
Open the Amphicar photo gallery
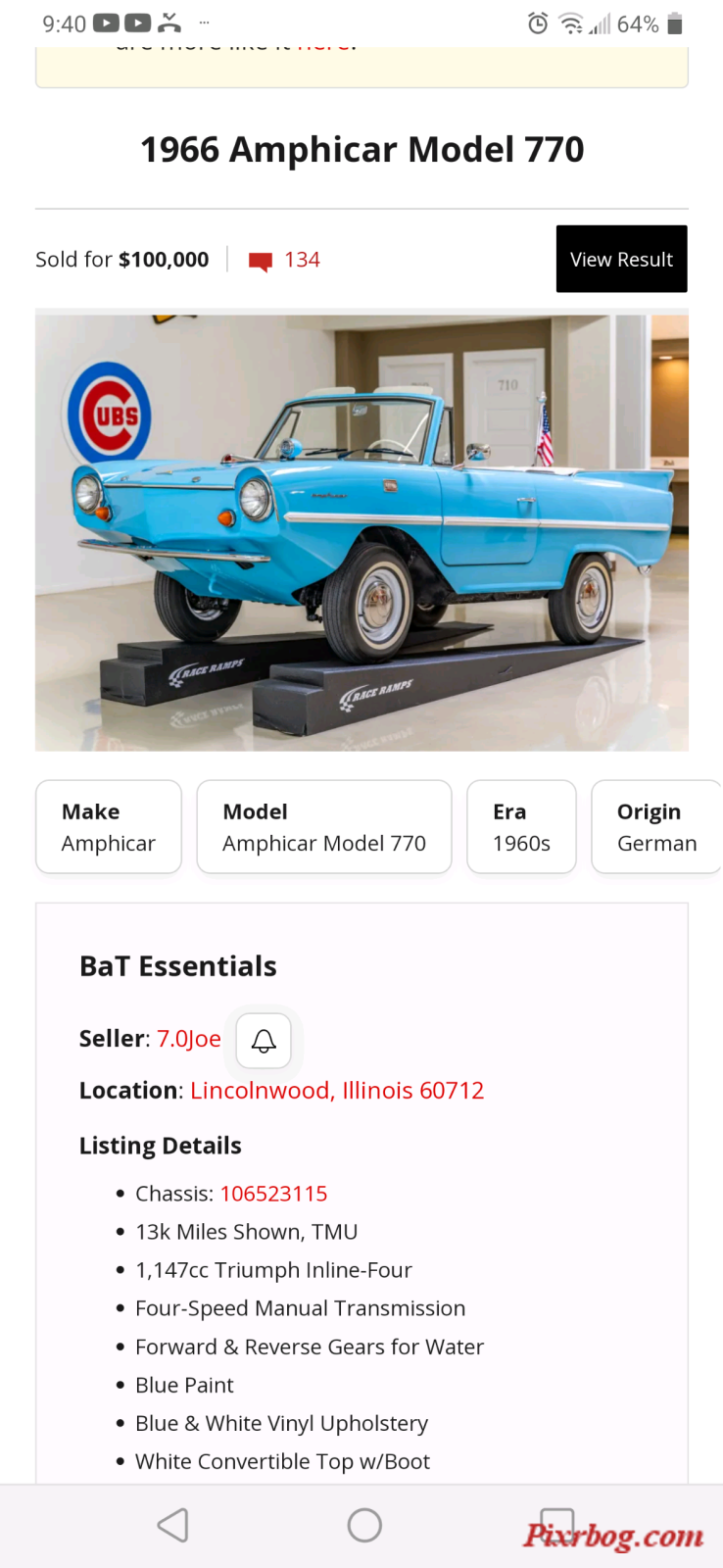click(361, 530)
